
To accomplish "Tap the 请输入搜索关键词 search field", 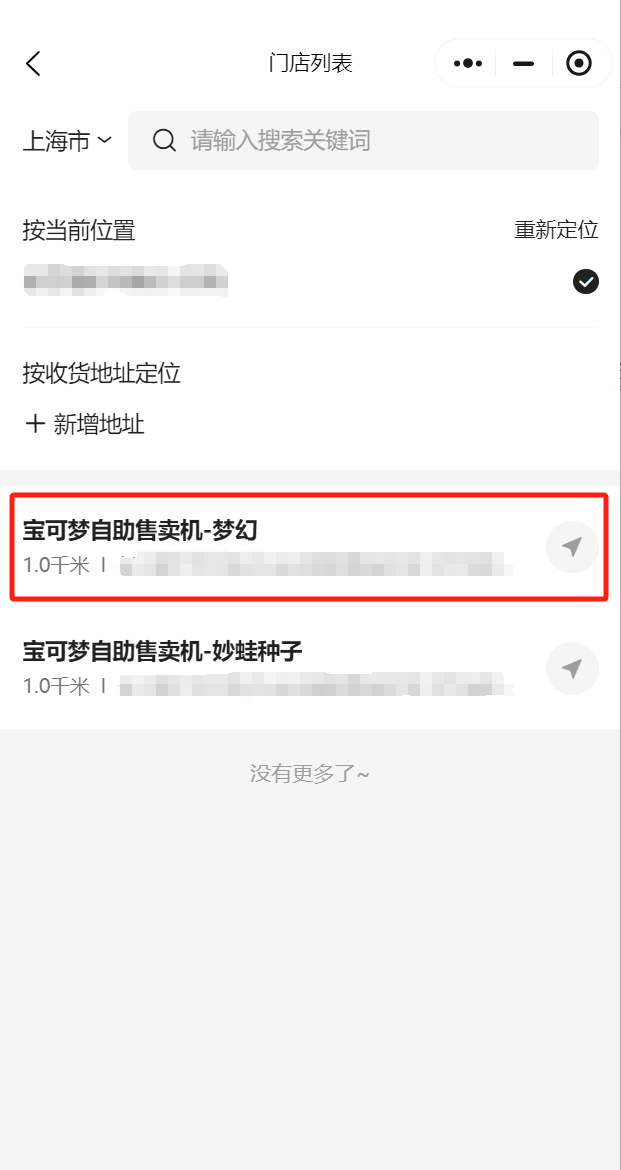I will [380, 140].
